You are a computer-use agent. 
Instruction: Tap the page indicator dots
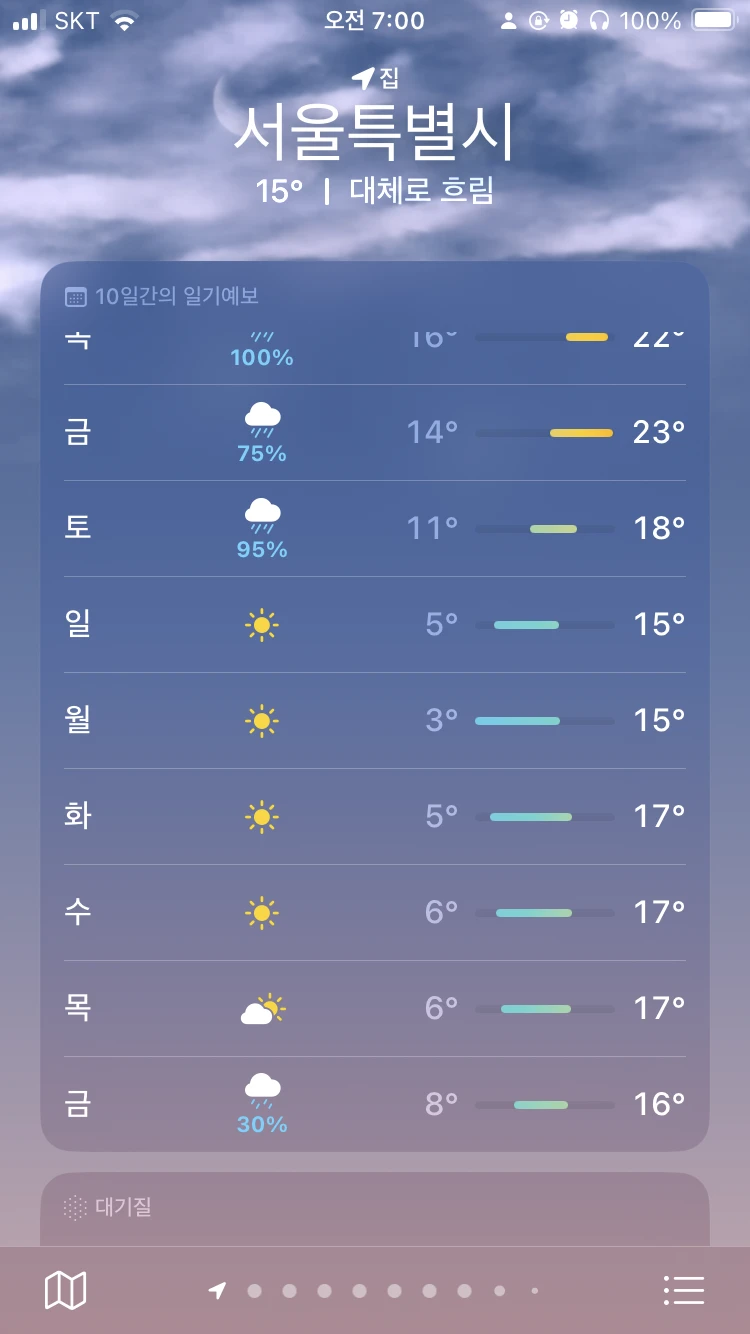tap(375, 1291)
